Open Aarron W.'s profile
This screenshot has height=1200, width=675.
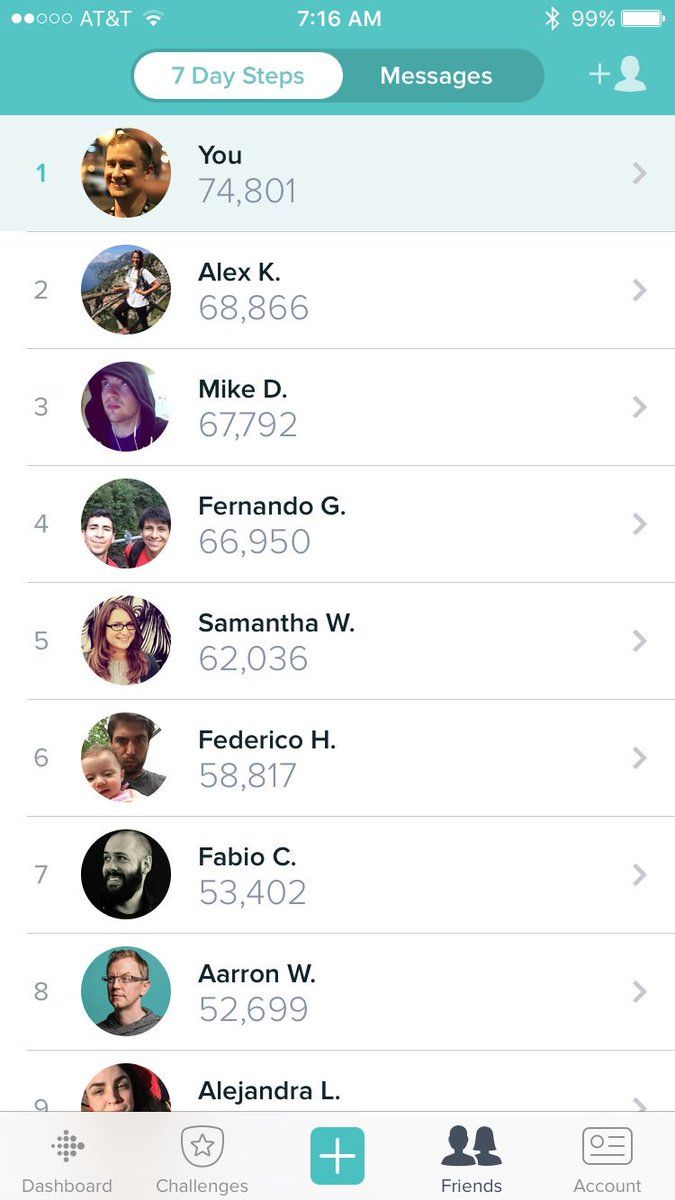(337, 992)
